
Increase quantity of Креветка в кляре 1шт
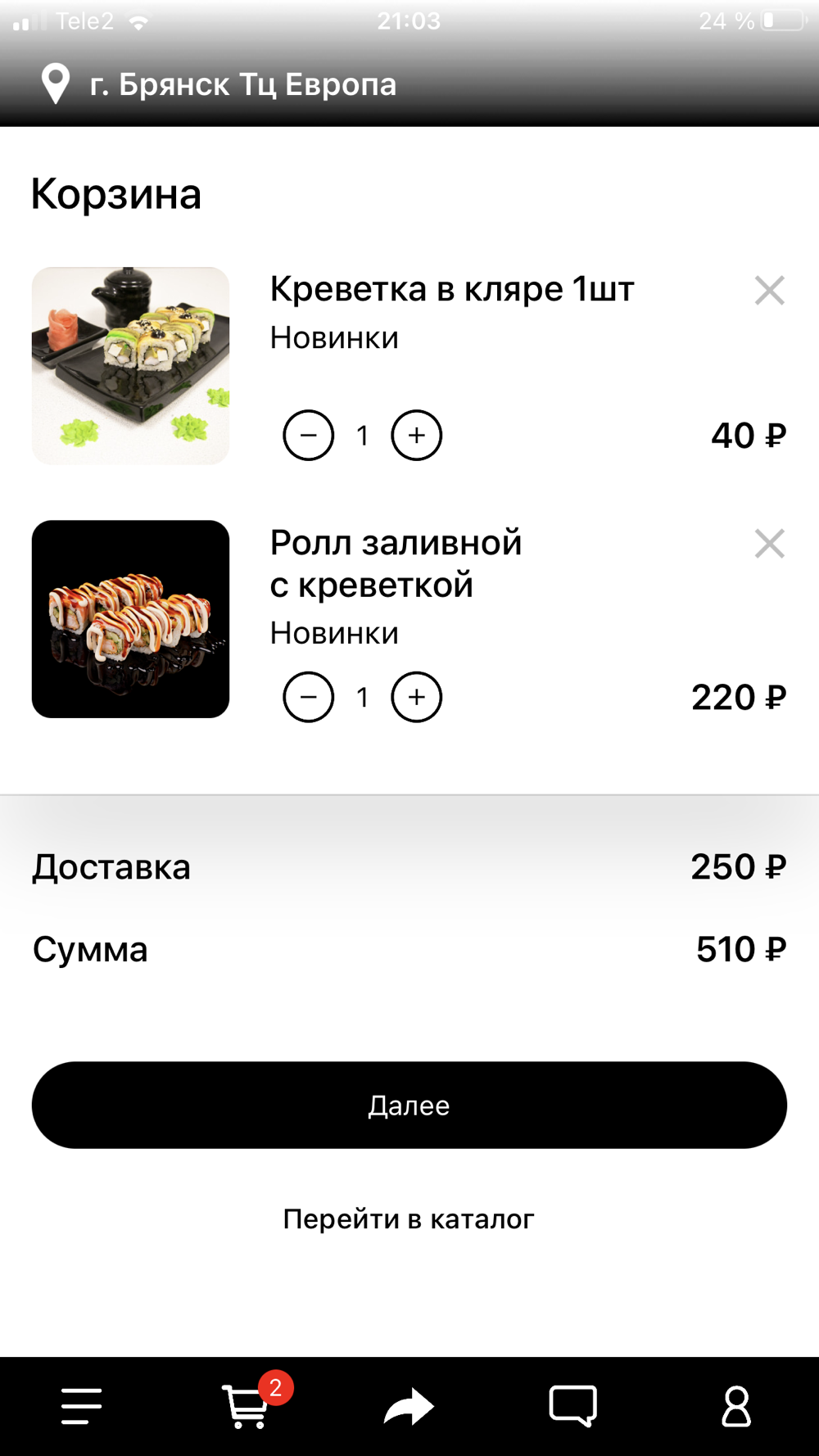(x=417, y=435)
